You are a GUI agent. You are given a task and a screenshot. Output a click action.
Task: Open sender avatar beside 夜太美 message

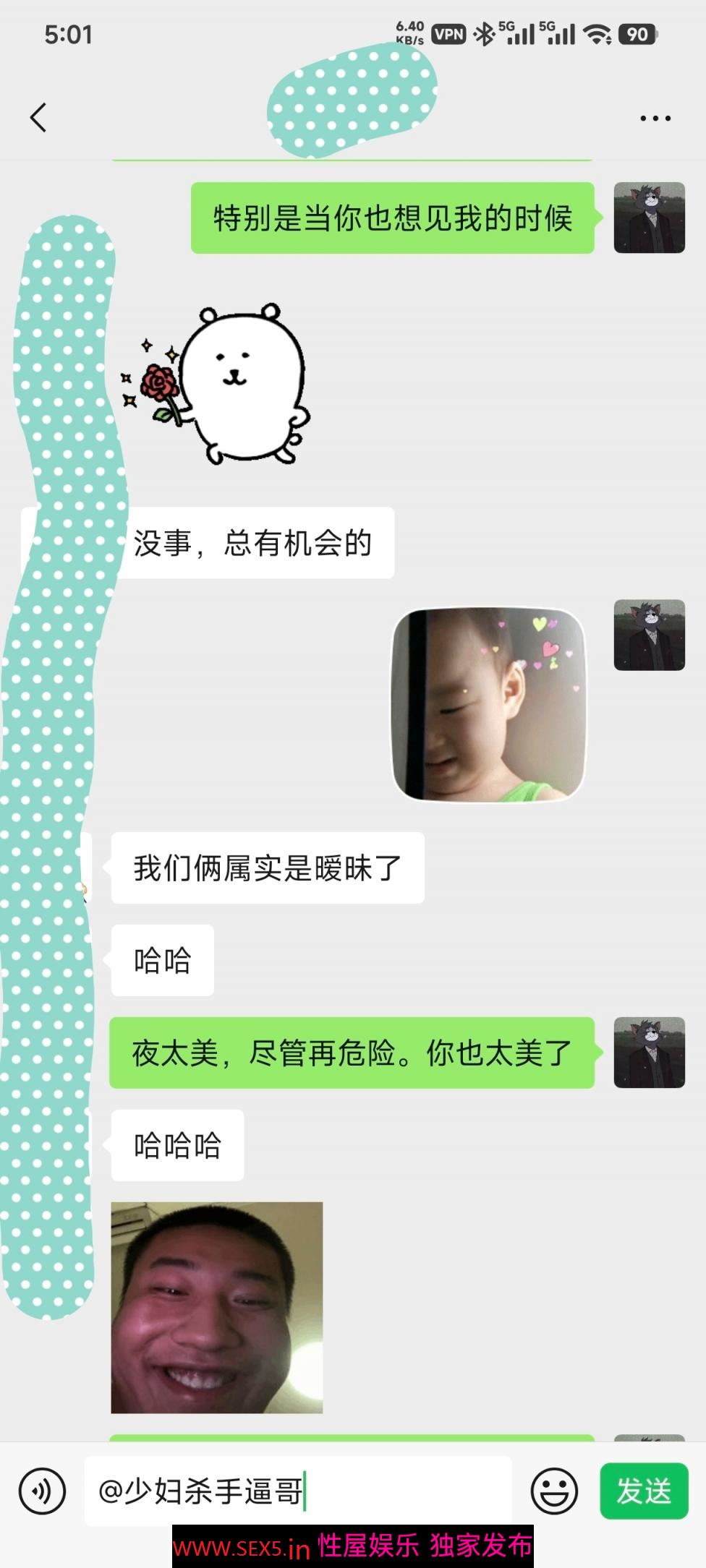[649, 1053]
